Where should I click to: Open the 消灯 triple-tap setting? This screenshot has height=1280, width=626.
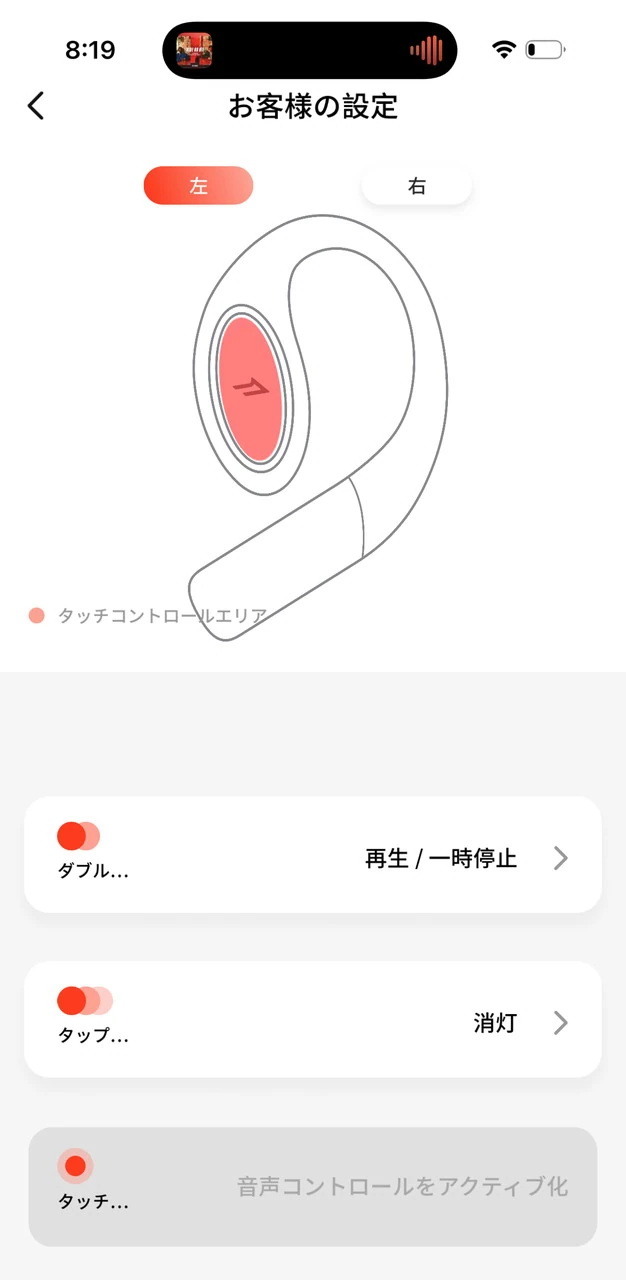(x=312, y=1019)
